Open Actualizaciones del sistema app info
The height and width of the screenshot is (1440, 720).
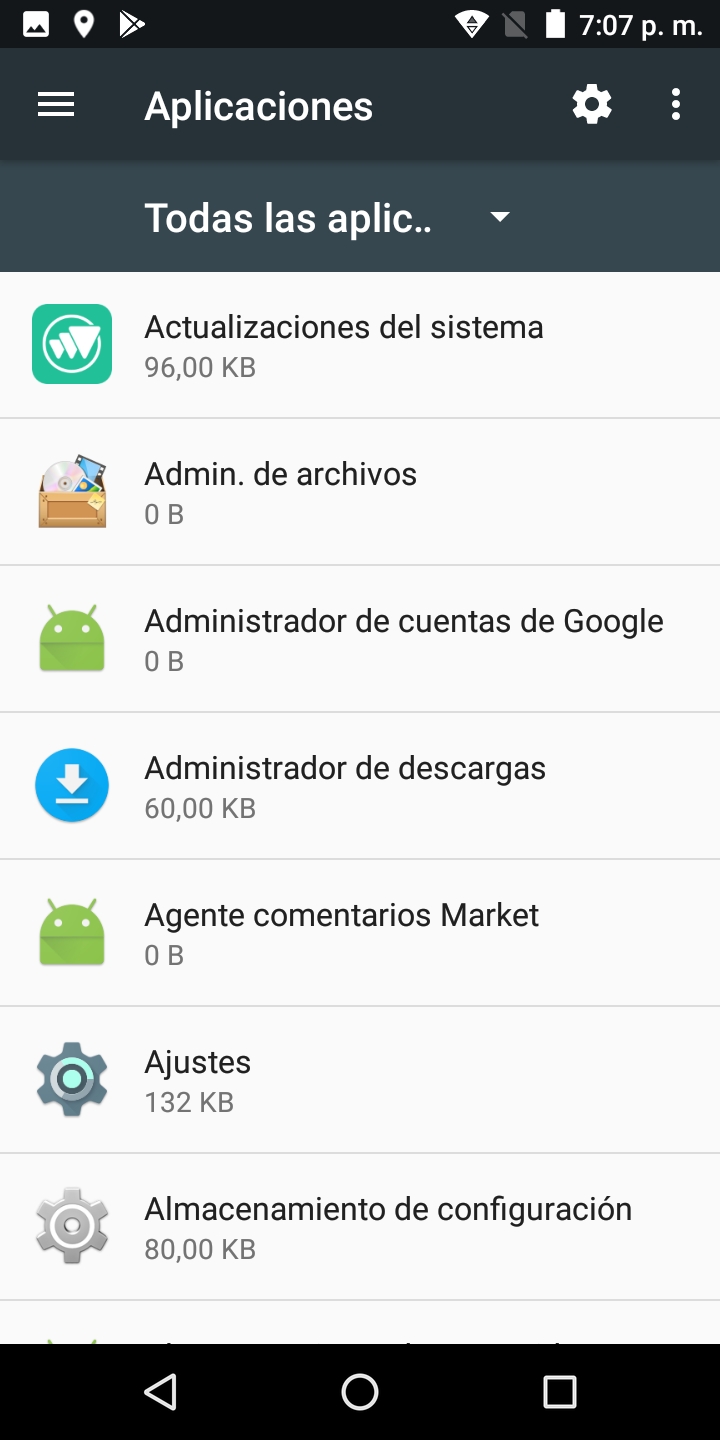coord(360,345)
